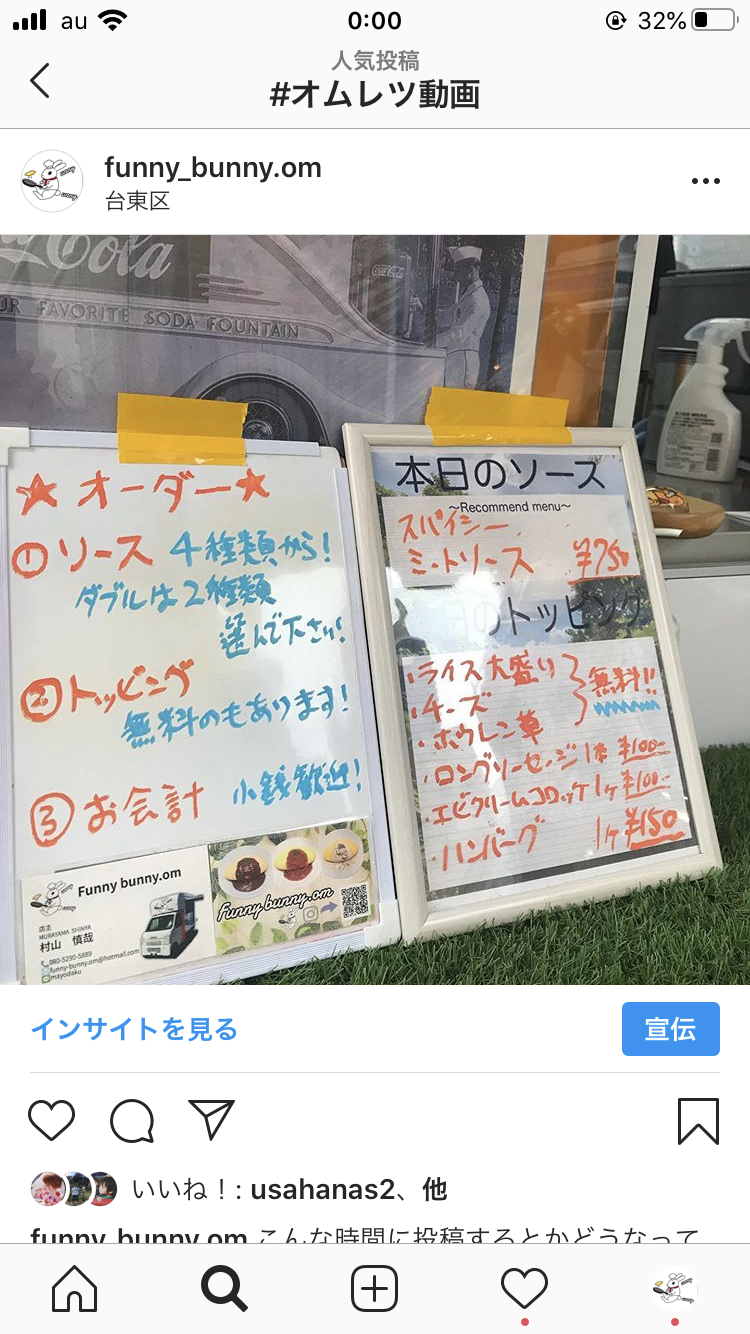Switch to the Home tab
This screenshot has width=750, height=1334.
(x=75, y=1289)
